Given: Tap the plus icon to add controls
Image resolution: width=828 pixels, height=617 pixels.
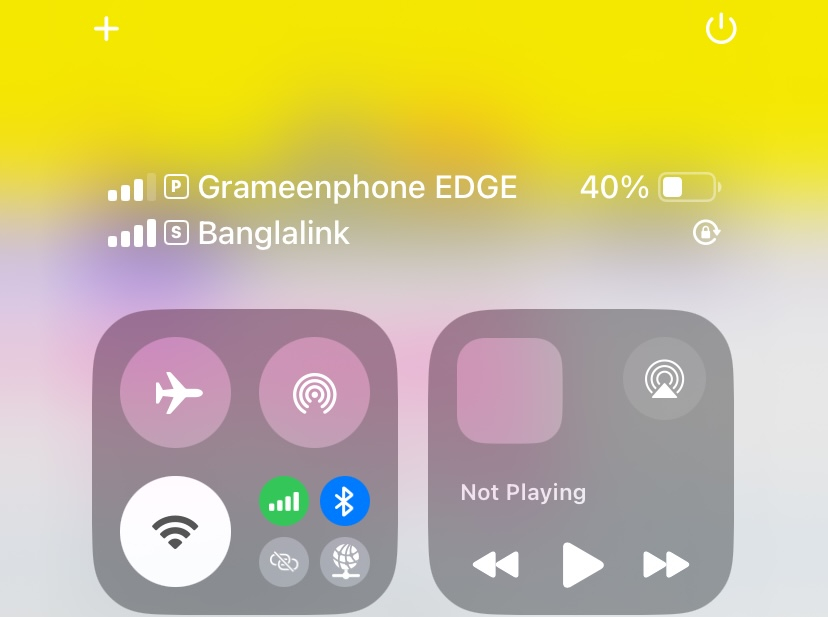Looking at the screenshot, I should [x=106, y=29].
